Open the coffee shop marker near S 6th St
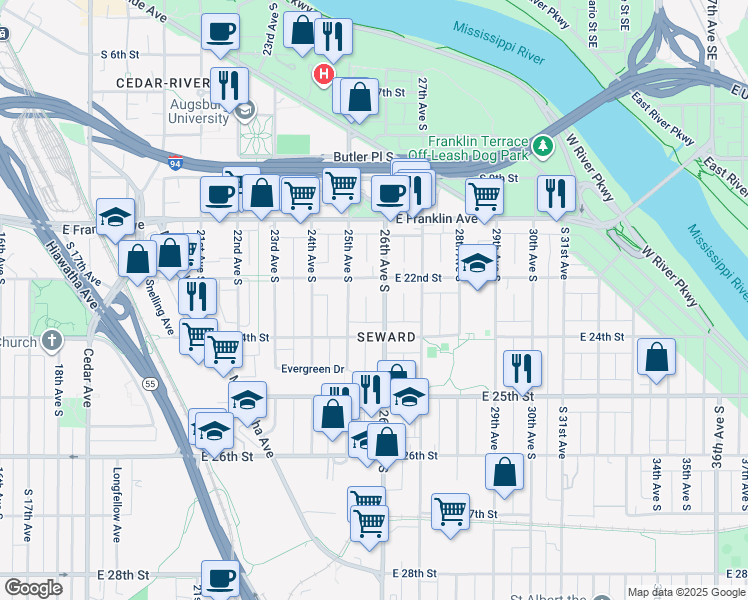 pyautogui.click(x=220, y=34)
